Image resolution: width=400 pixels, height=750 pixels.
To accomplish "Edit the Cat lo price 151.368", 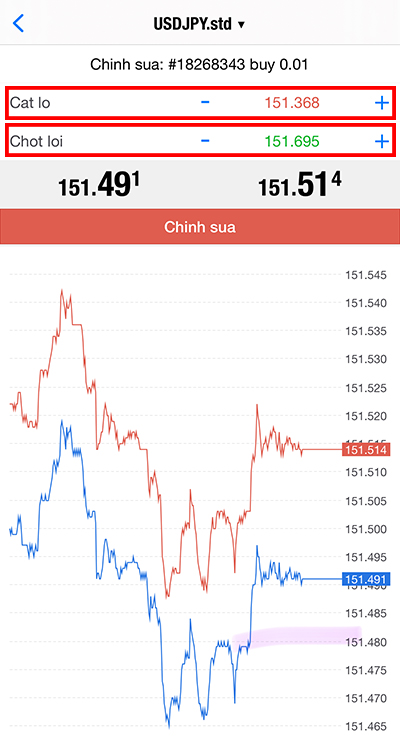I will click(292, 103).
